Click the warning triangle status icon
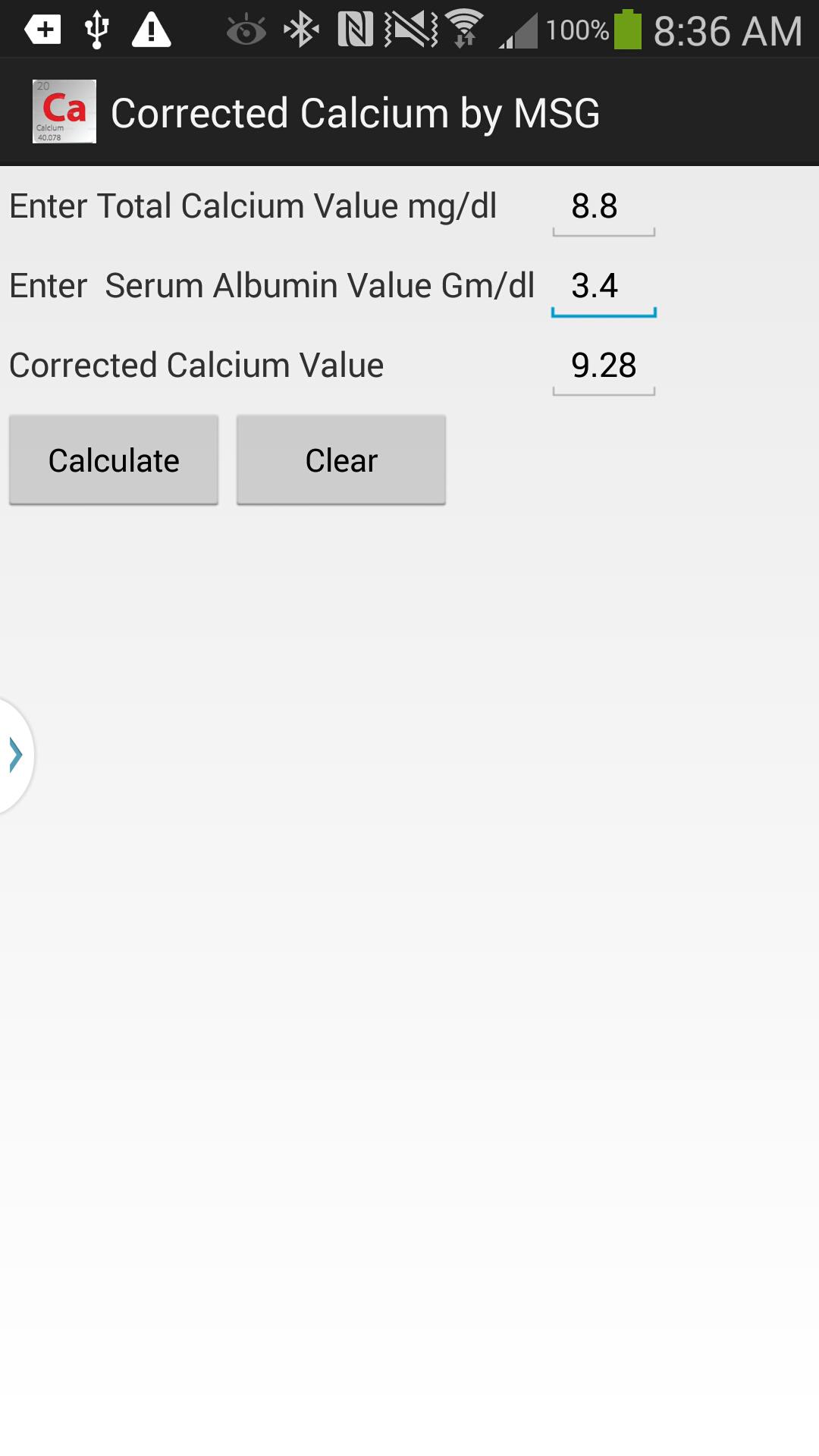819x1456 pixels. (x=150, y=29)
